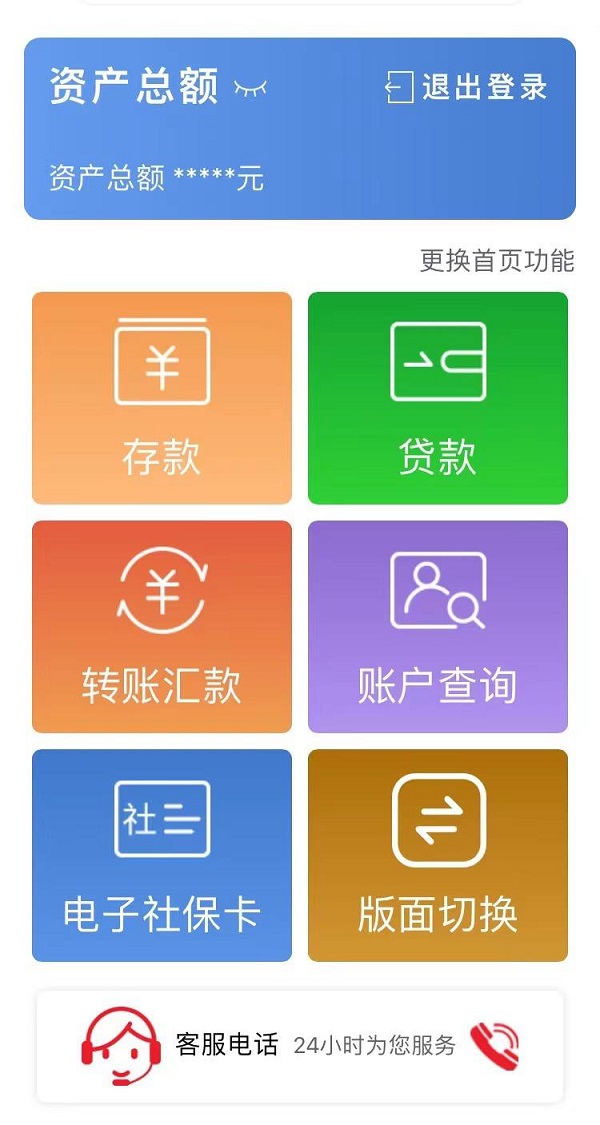Select 转账汇款 to transfer money

pos(162,627)
